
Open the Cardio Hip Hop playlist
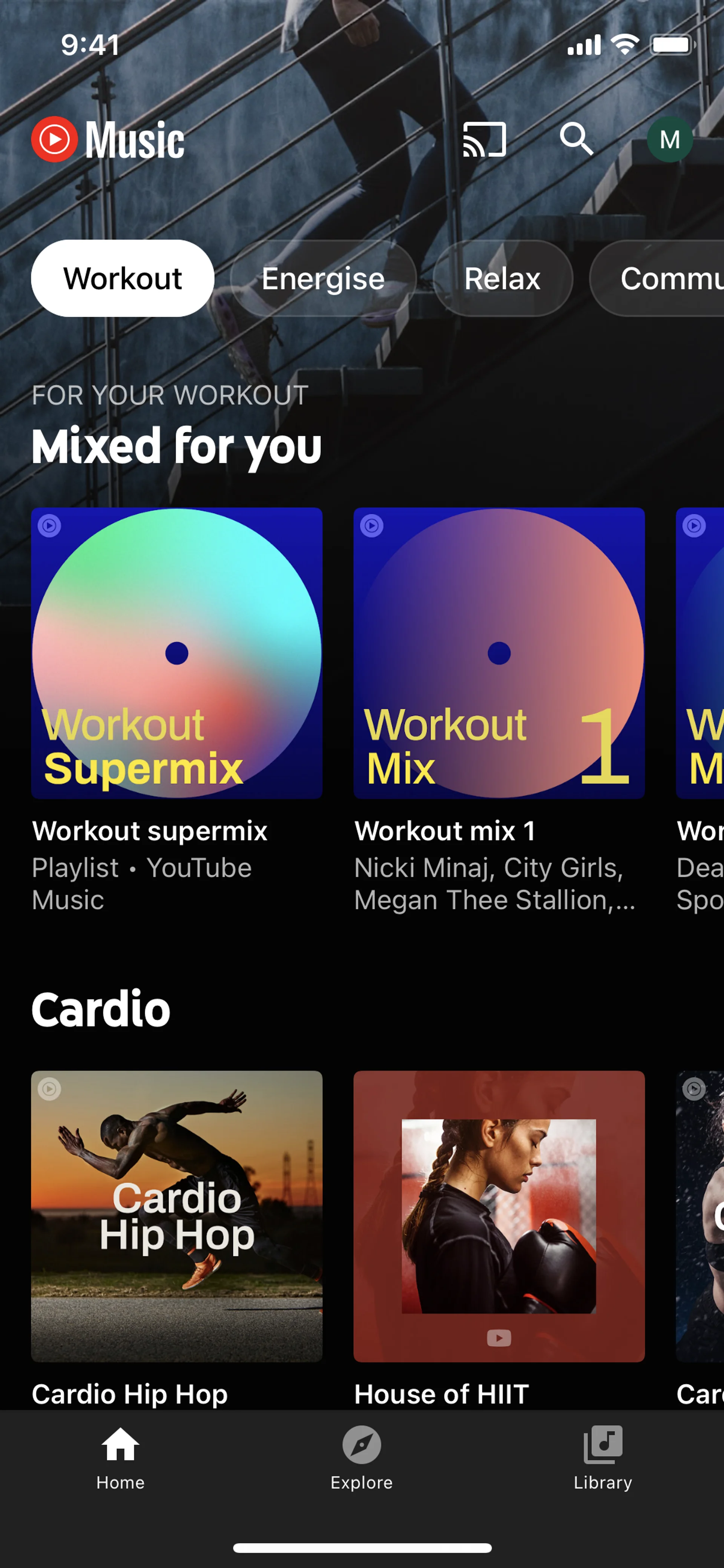(x=176, y=1216)
